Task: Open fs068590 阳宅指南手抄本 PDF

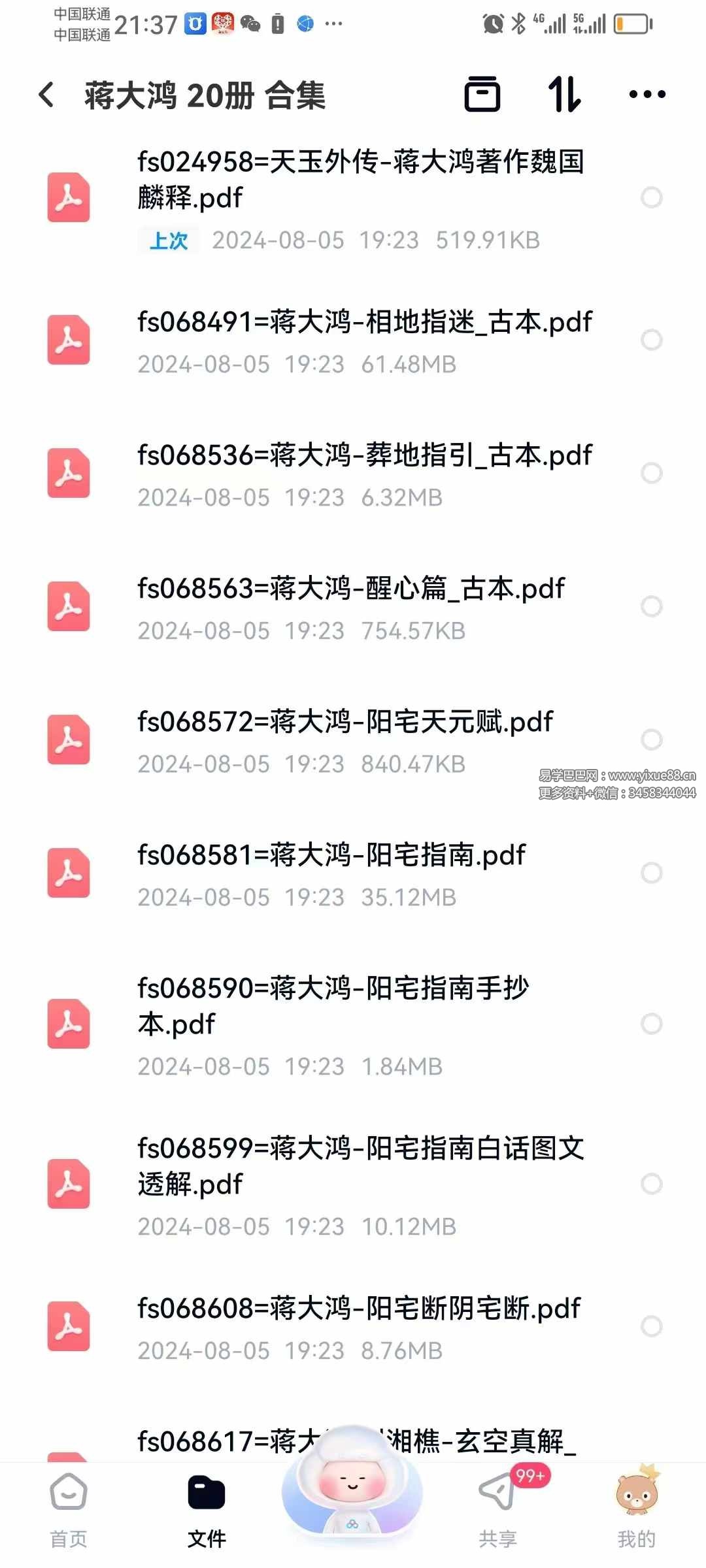Action: click(333, 1006)
